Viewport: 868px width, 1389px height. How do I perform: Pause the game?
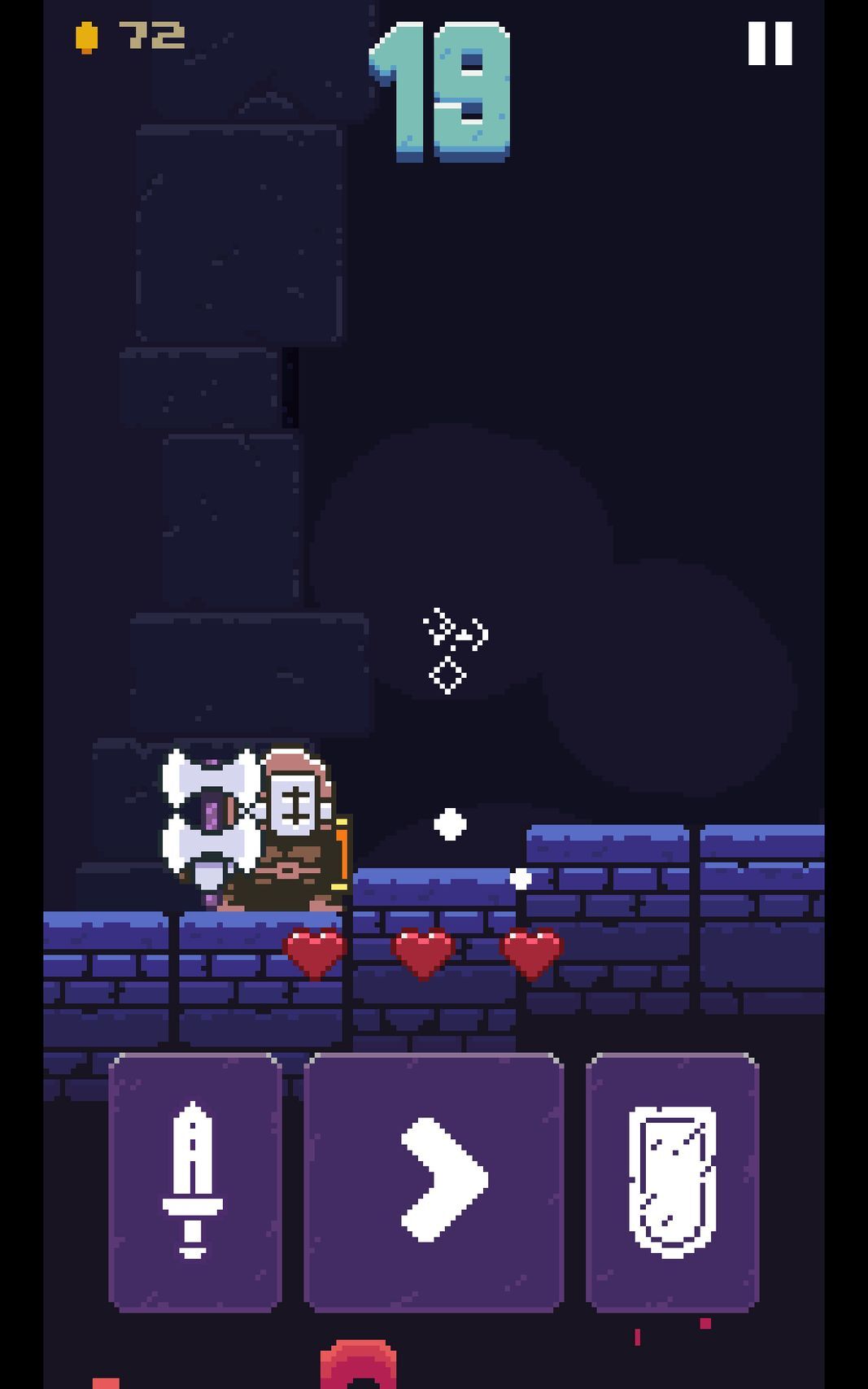pyautogui.click(x=770, y=43)
